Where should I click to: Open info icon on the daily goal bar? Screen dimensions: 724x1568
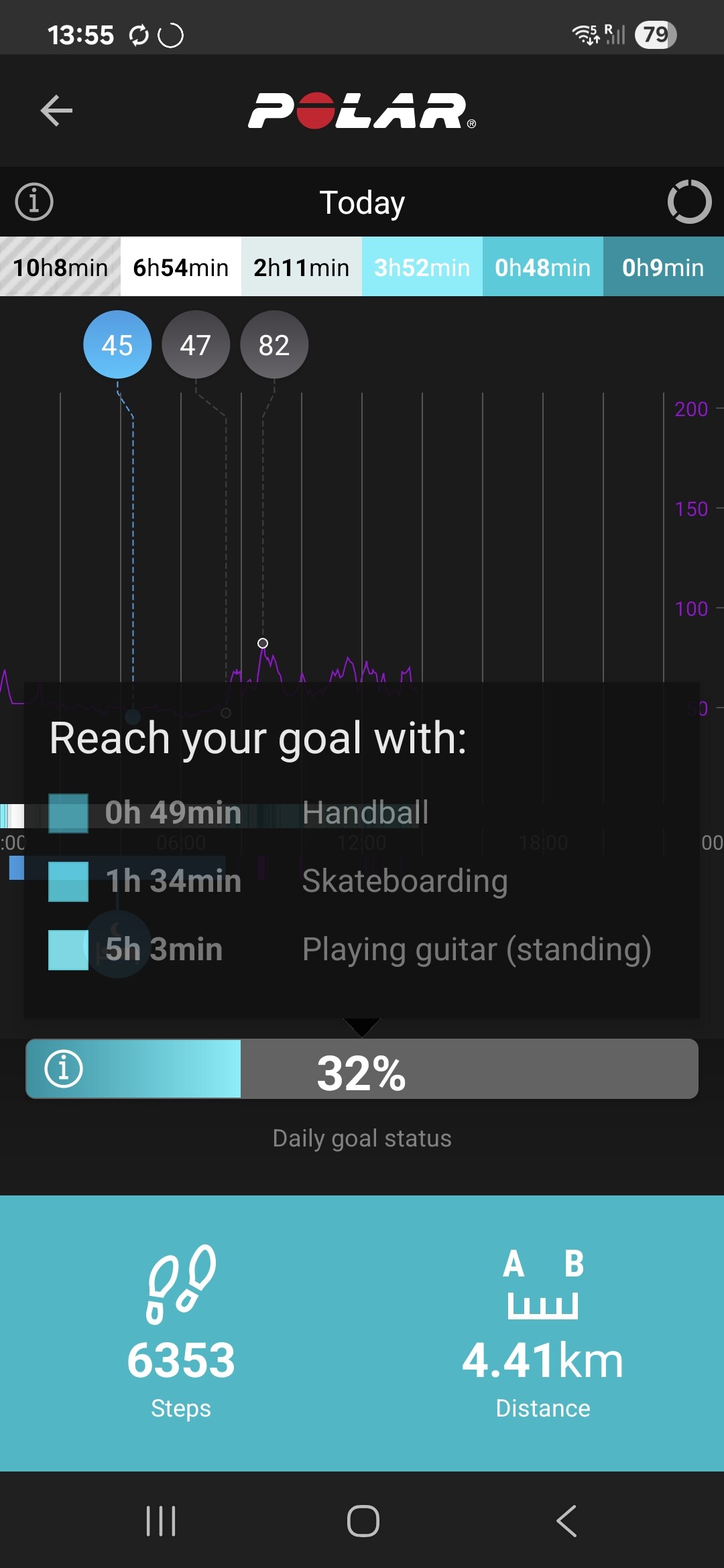64,1069
